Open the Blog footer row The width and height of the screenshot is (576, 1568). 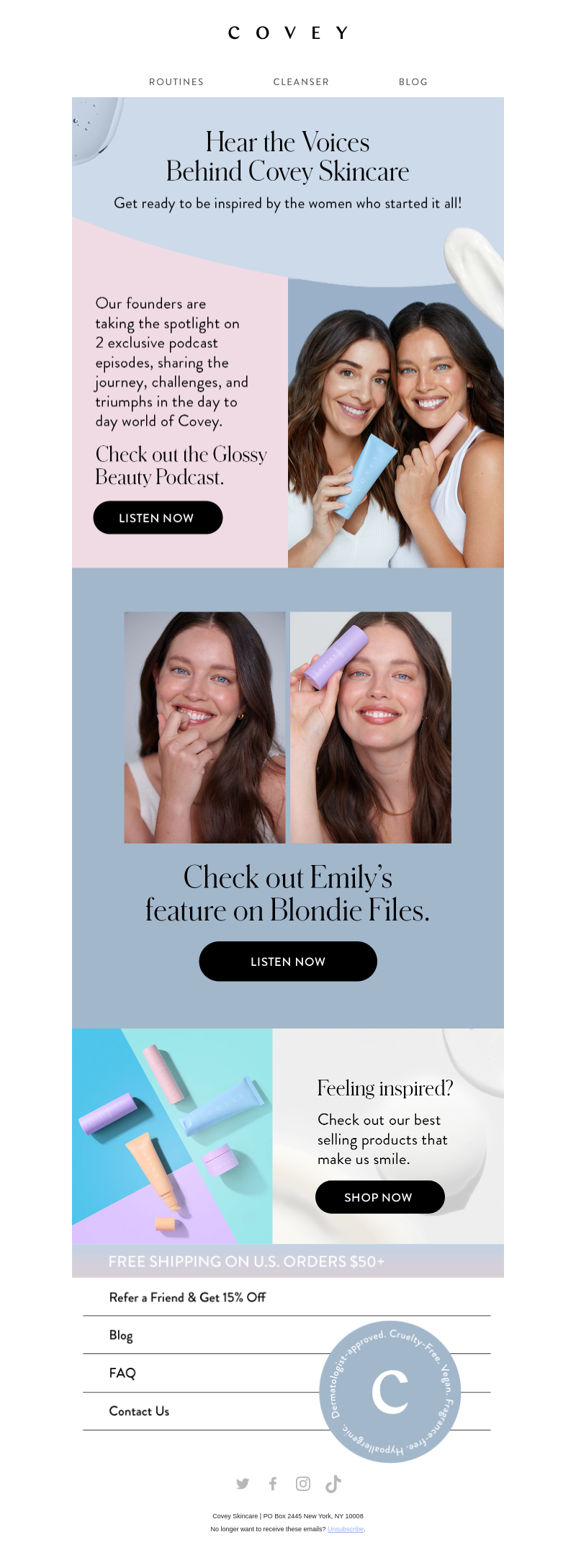(121, 1335)
